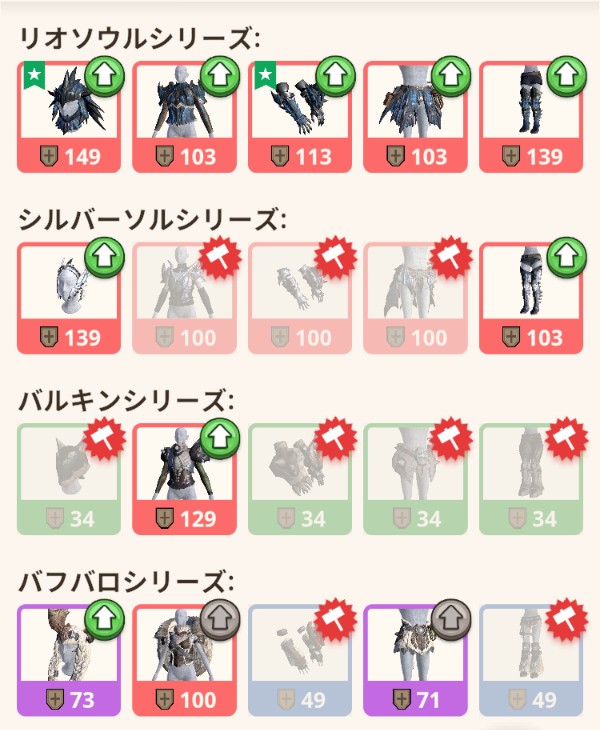
Task: Tap the unforged バフバロ gloves tile
Action: (x=299, y=660)
